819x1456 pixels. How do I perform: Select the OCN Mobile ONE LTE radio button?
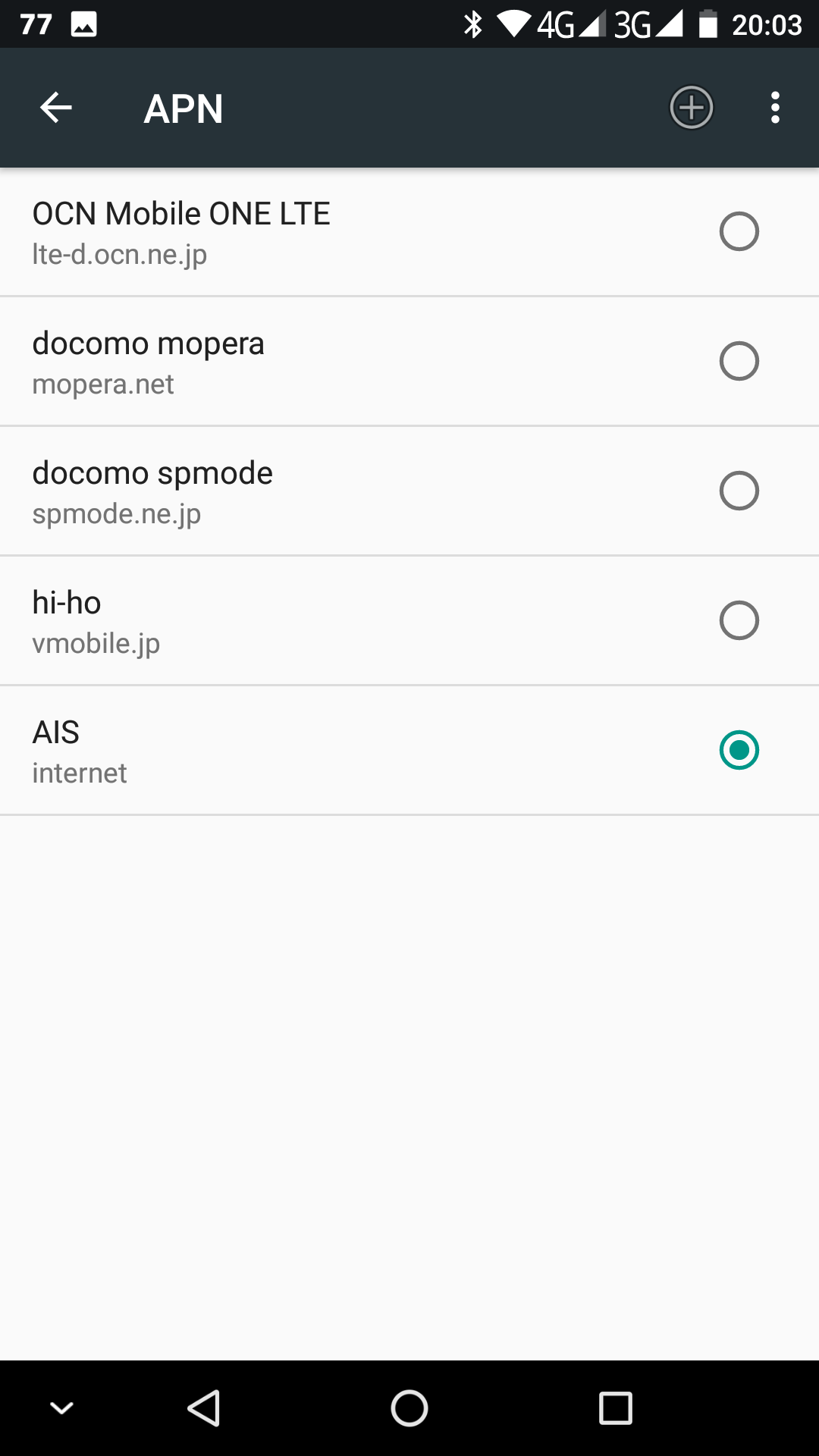[739, 232]
